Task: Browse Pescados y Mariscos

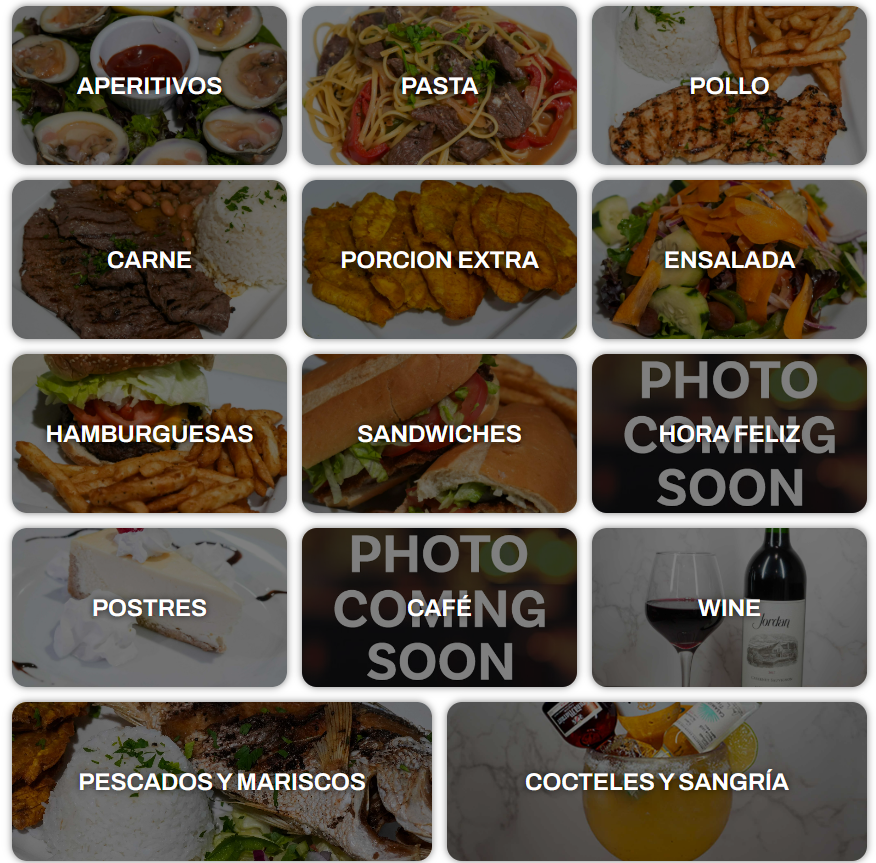Action: [x=222, y=782]
